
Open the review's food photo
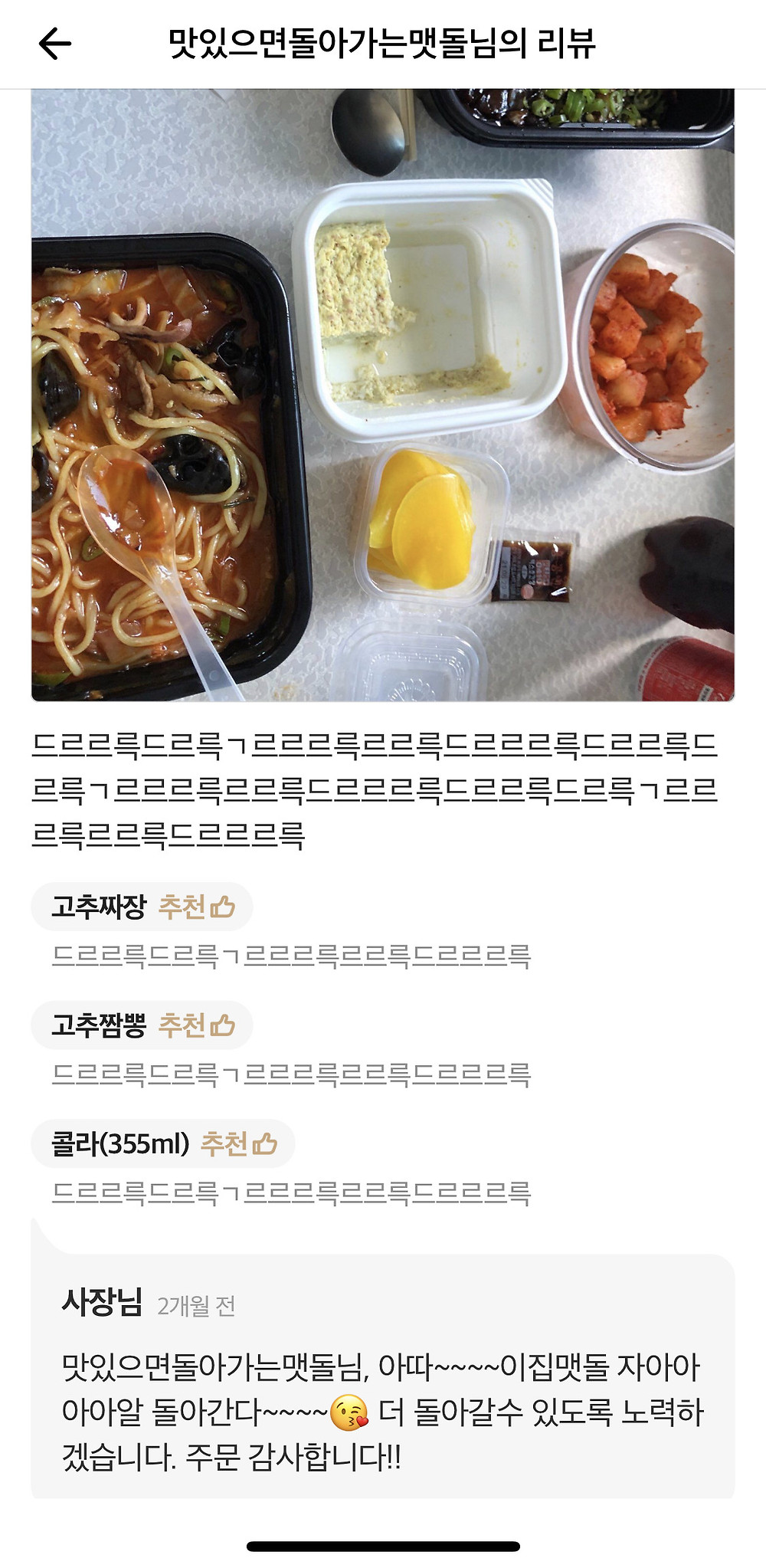coord(382,395)
